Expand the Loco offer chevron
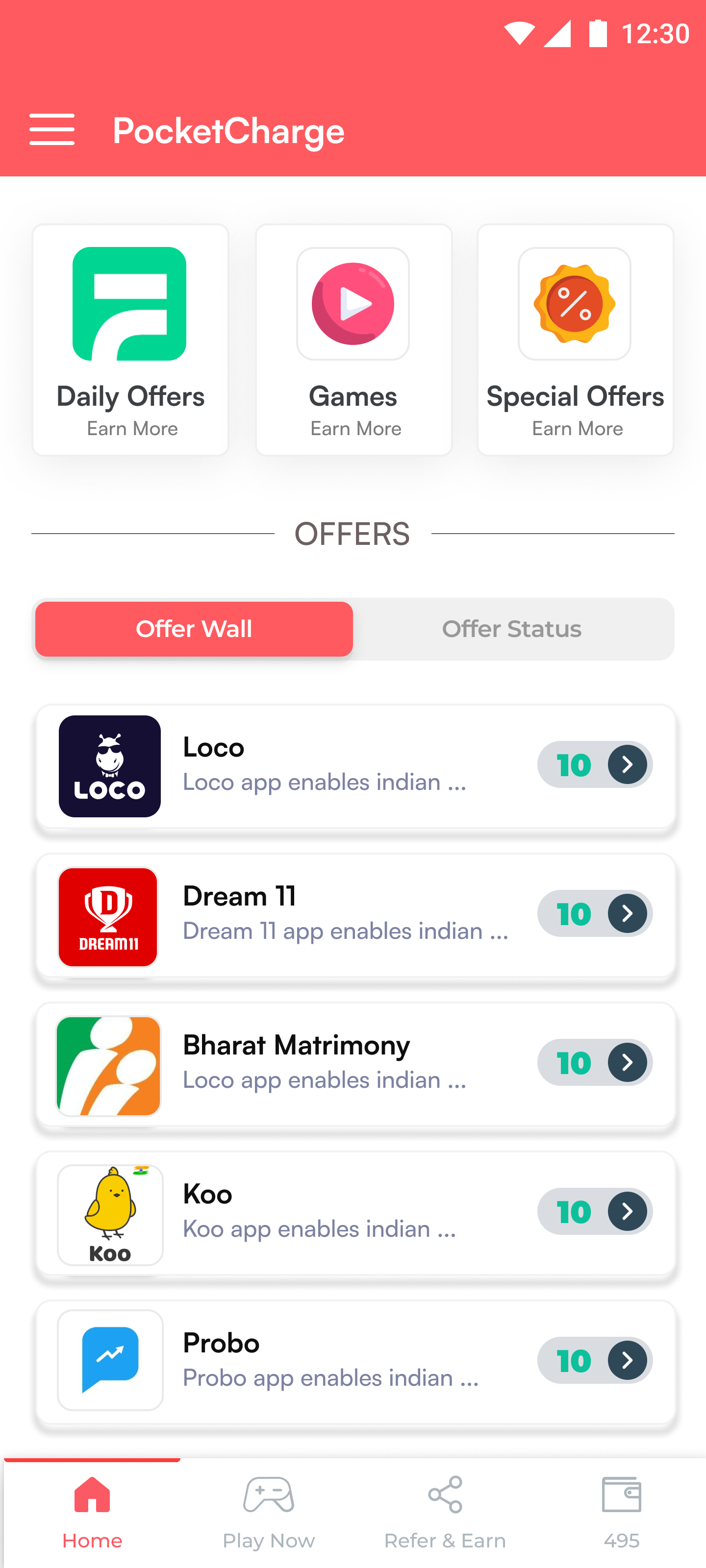The height and width of the screenshot is (1568, 706). 629,764
